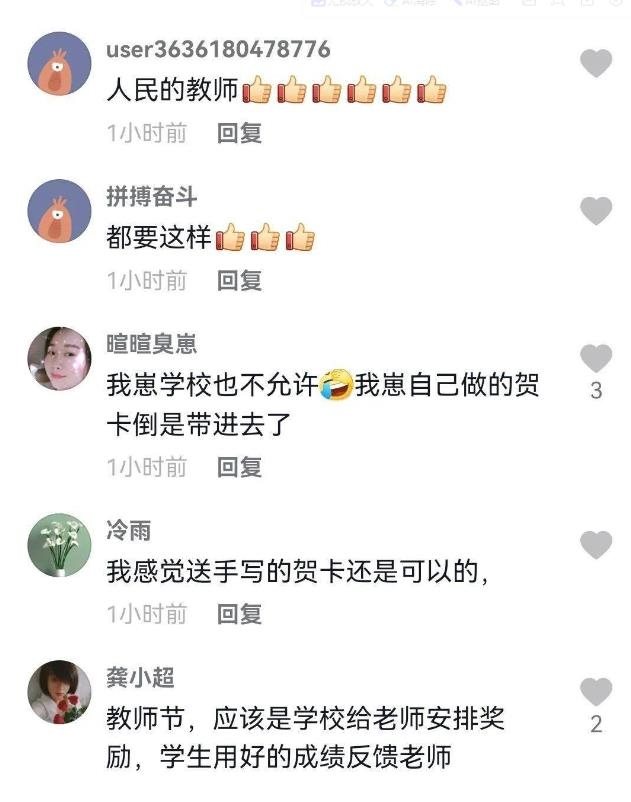The width and height of the screenshot is (631, 802).
Task: View 暄暄臭崽's profile picture
Action: 59,359
